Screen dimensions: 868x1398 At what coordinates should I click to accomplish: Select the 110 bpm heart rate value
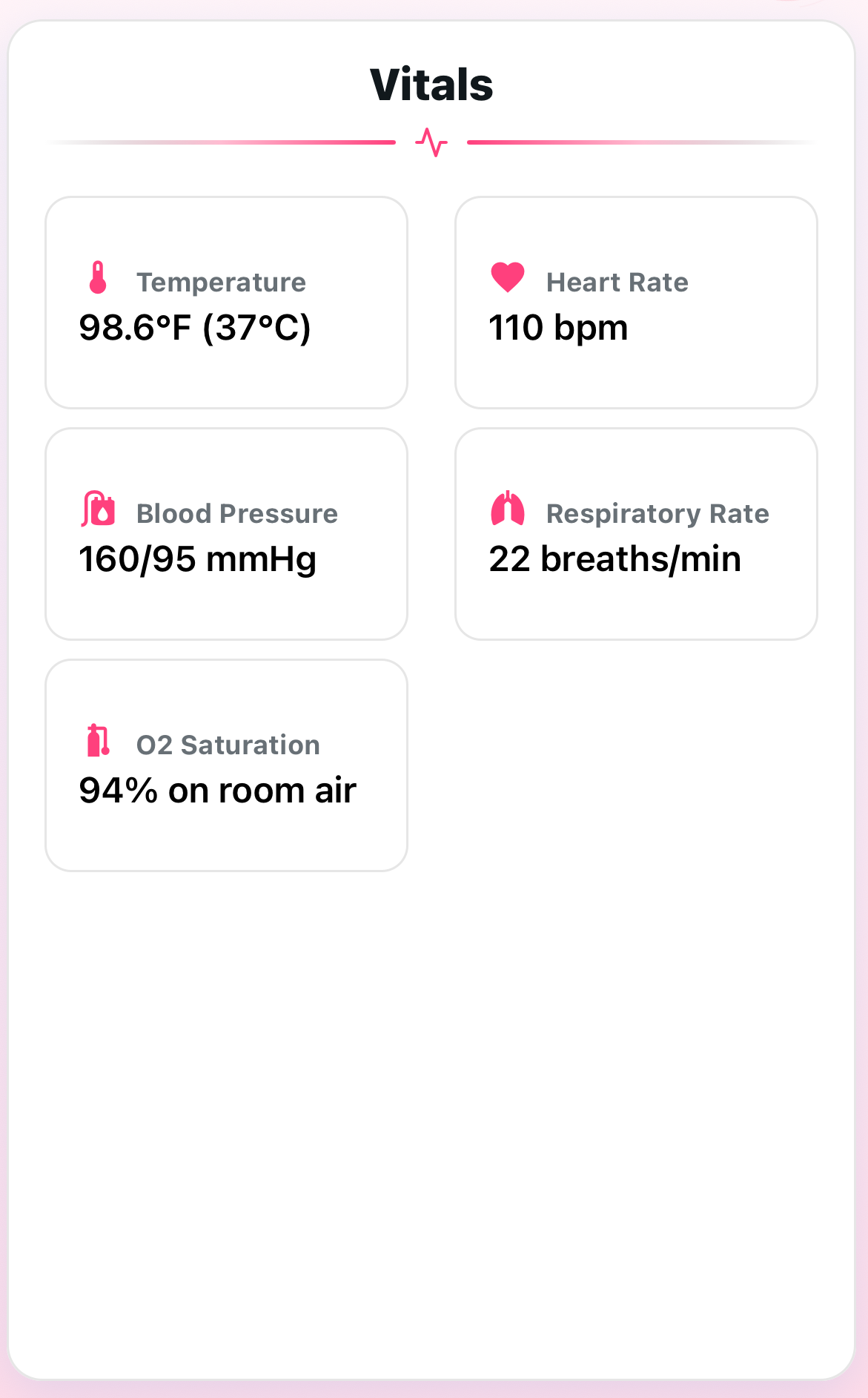tap(558, 327)
